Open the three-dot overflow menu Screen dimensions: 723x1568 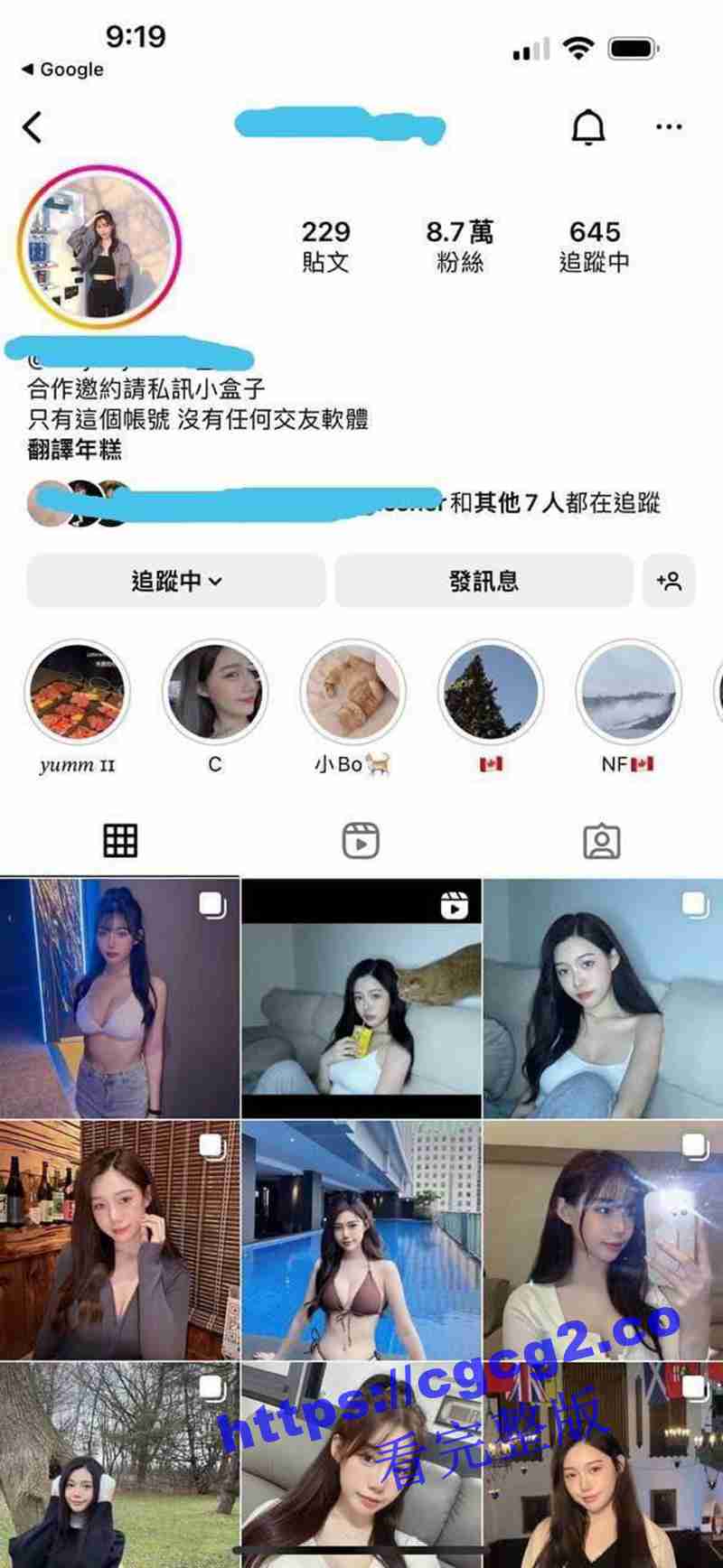(669, 127)
